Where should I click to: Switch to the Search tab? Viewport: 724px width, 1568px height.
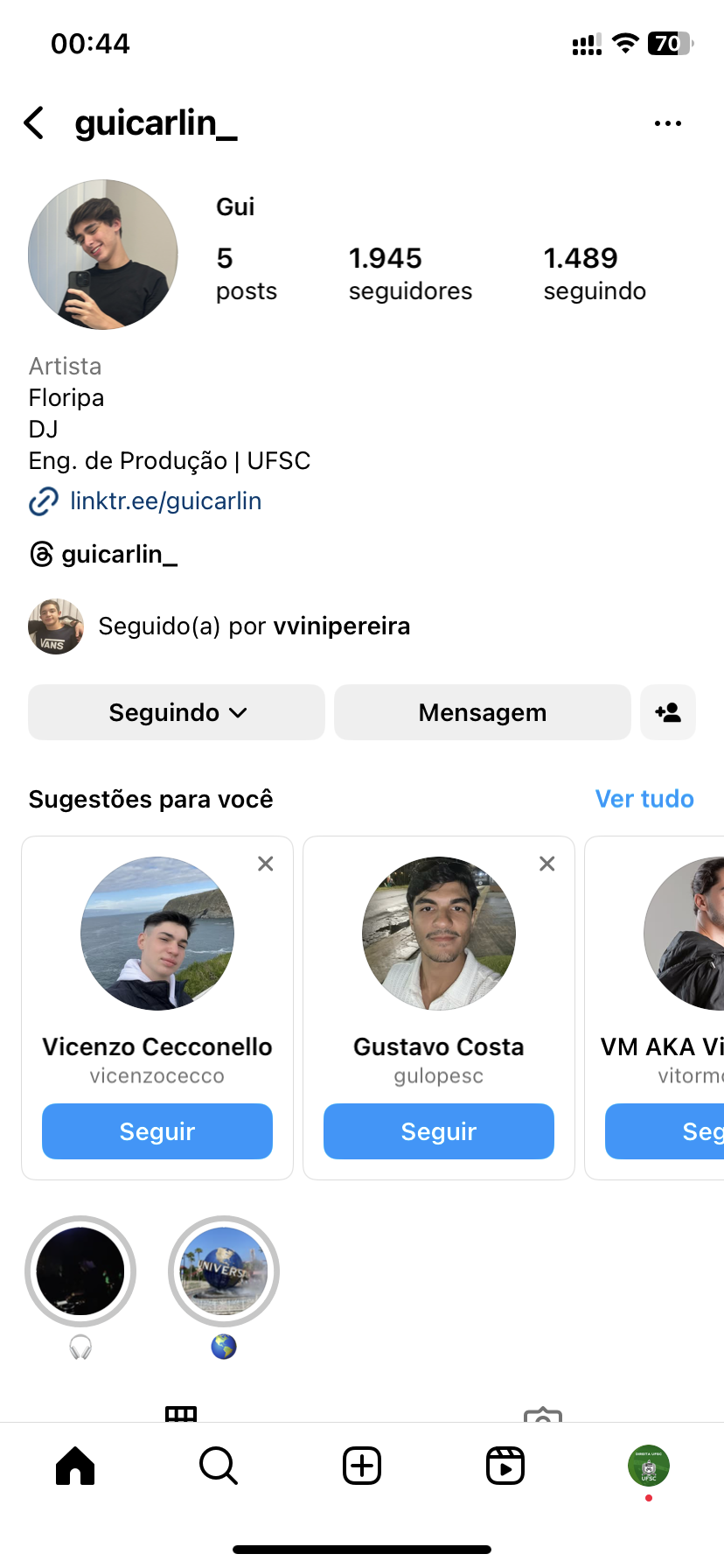(x=219, y=1466)
